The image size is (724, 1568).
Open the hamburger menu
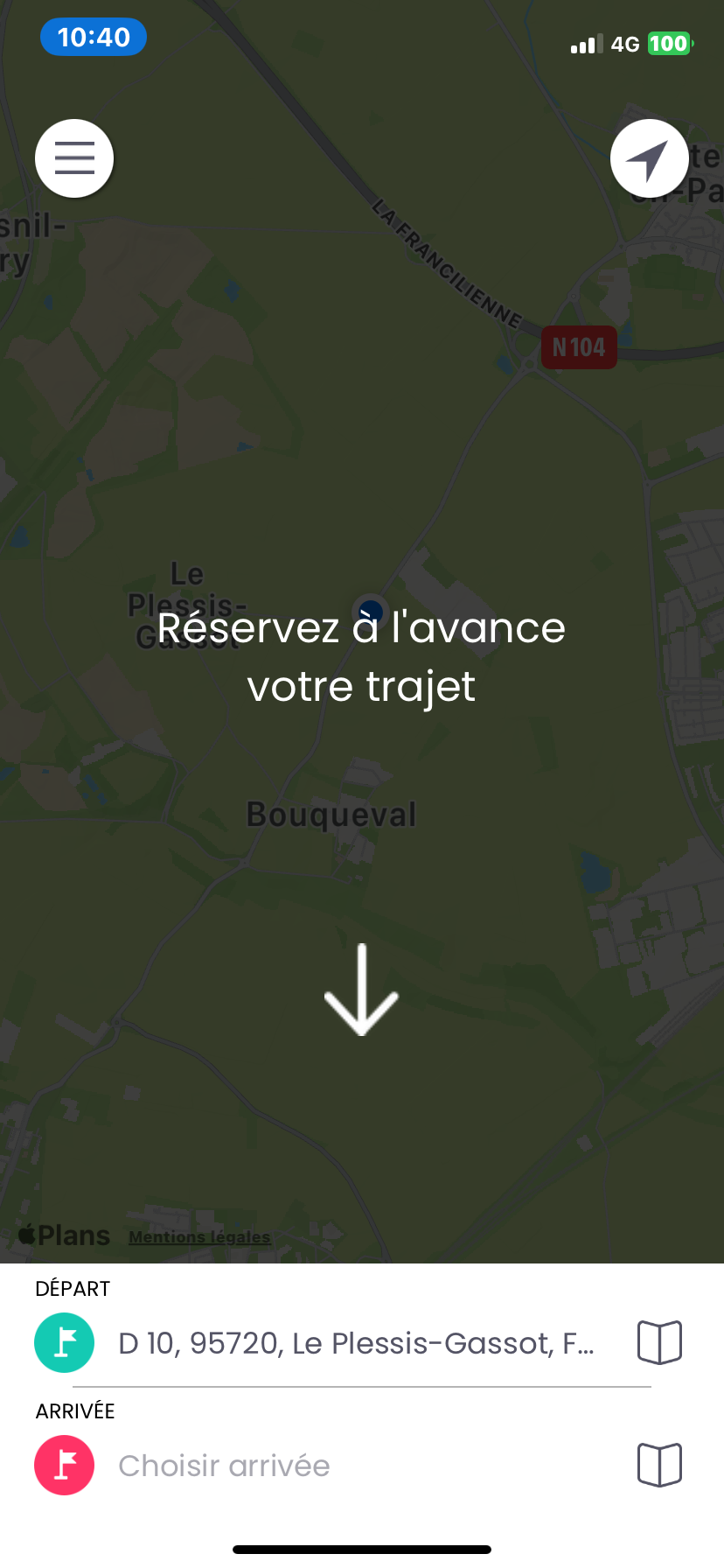tap(74, 158)
